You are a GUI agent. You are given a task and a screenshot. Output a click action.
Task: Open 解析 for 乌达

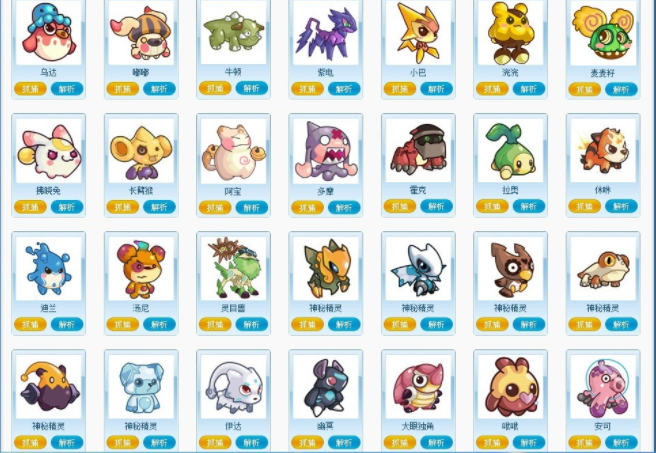67,89
